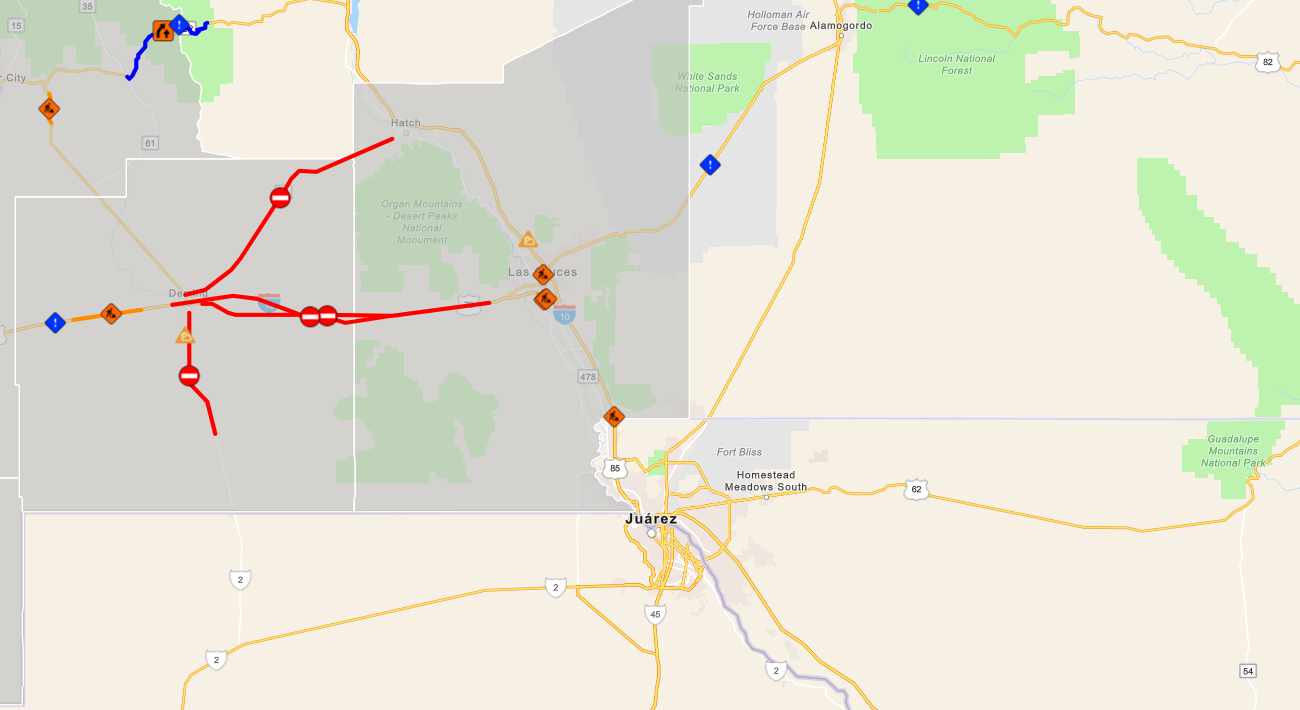The height and width of the screenshot is (710, 1300).
Task: Open the road closure marker southwest of Hatch
Action: click(x=280, y=198)
